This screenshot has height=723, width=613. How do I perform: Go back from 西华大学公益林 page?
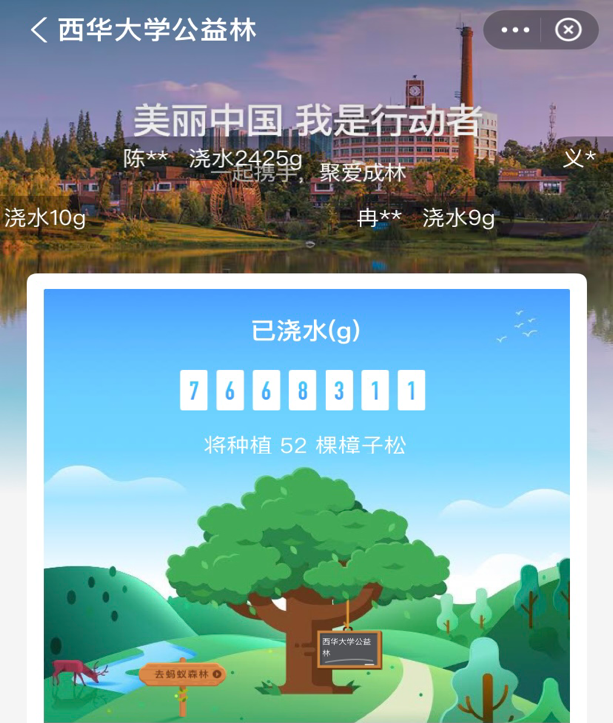pos(38,30)
